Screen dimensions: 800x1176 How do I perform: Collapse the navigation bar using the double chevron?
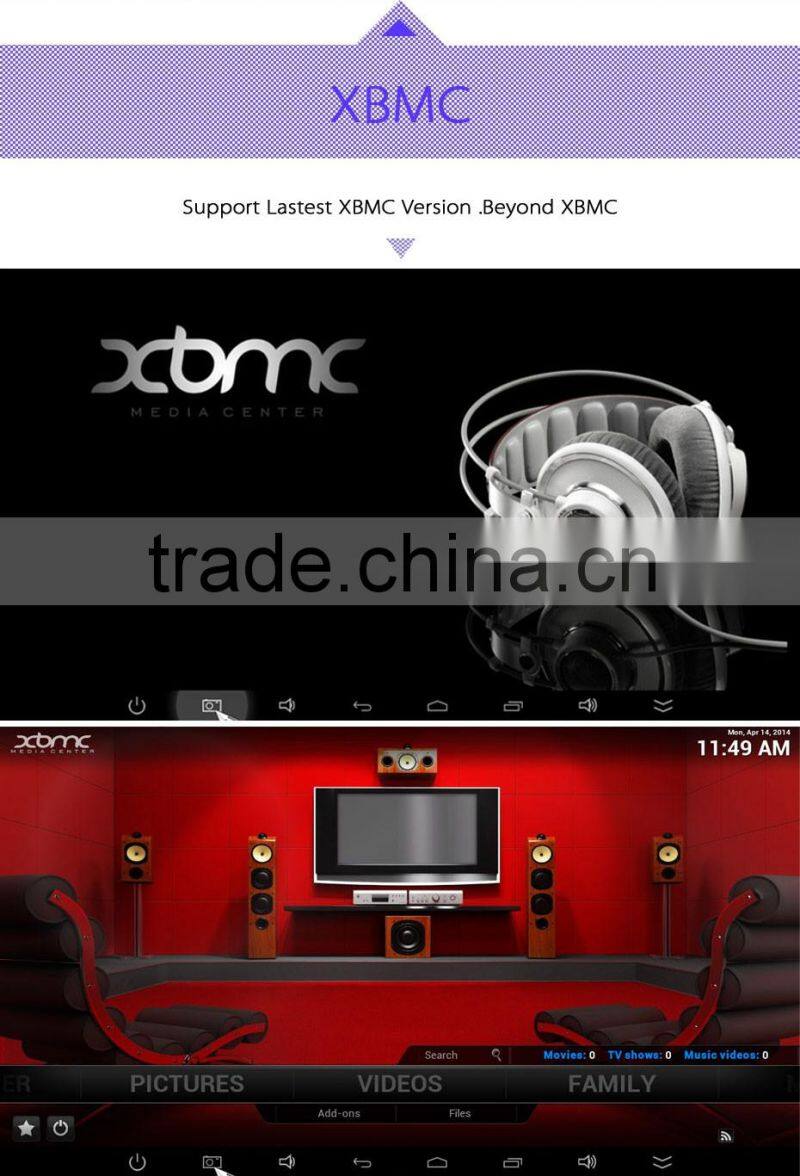[663, 704]
